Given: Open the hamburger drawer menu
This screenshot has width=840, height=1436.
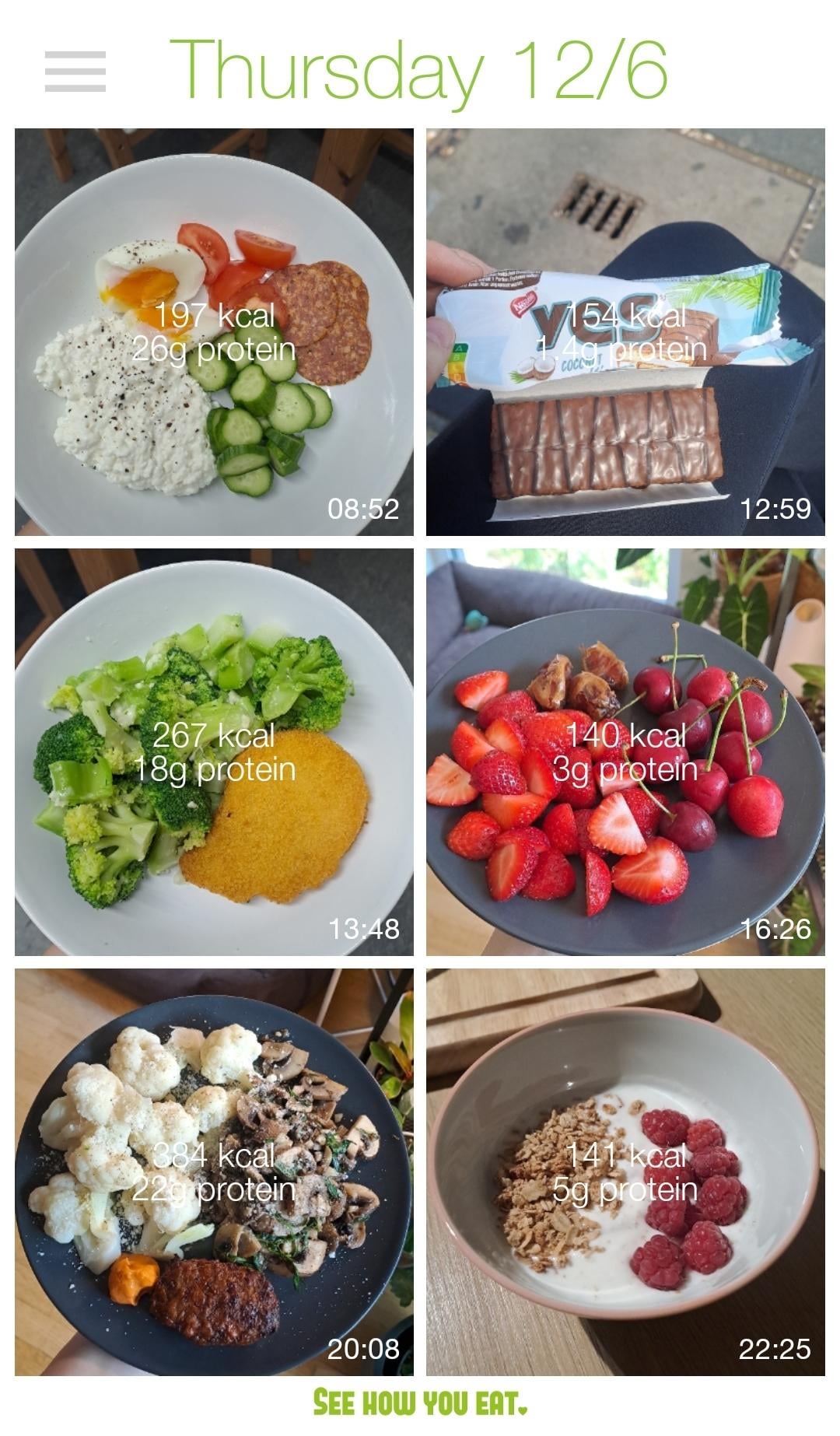Looking at the screenshot, I should 75,72.
